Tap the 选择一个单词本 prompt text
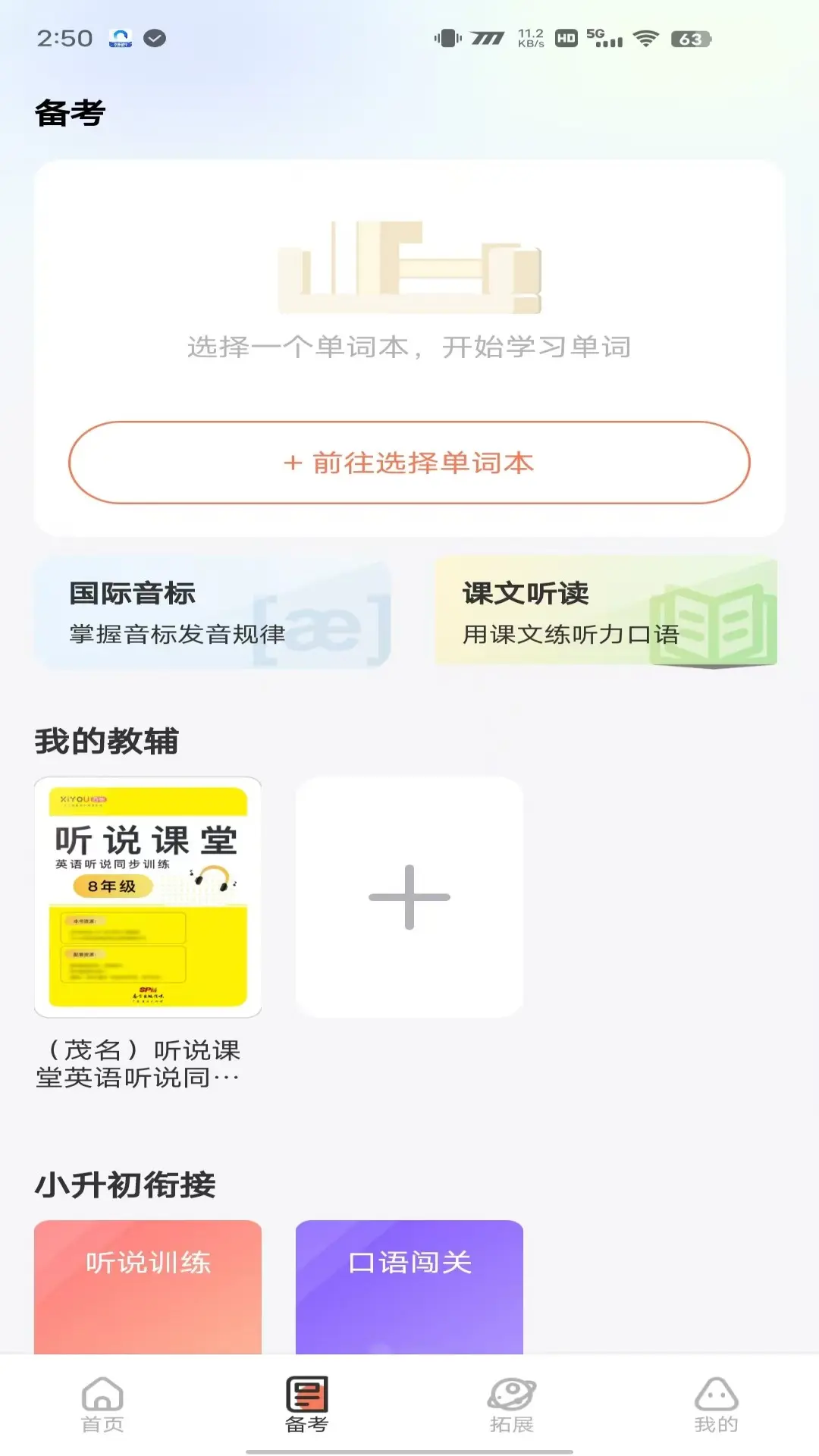This screenshot has width=819, height=1456. coord(409,347)
